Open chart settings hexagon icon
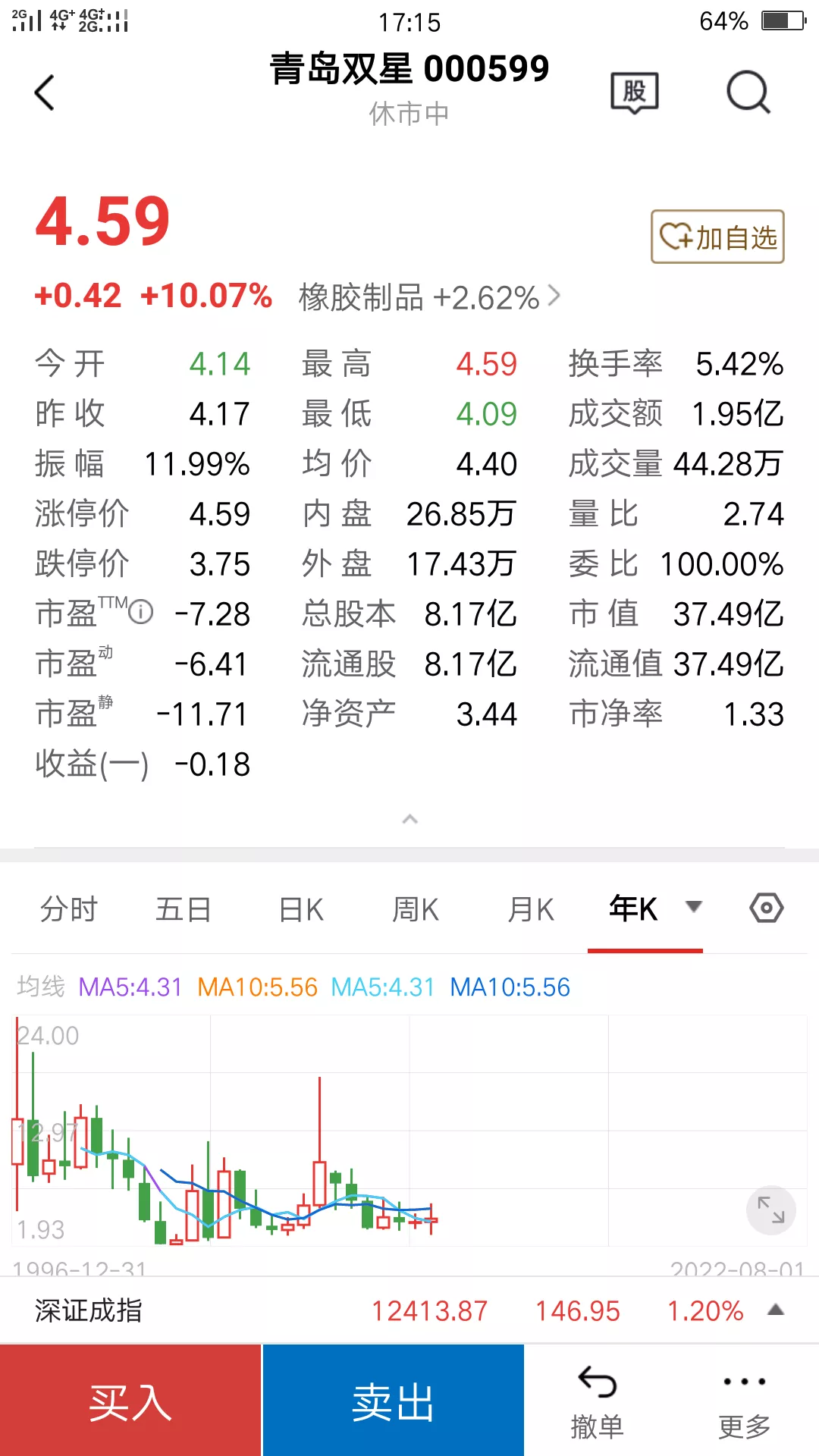The image size is (819, 1456). (x=766, y=908)
